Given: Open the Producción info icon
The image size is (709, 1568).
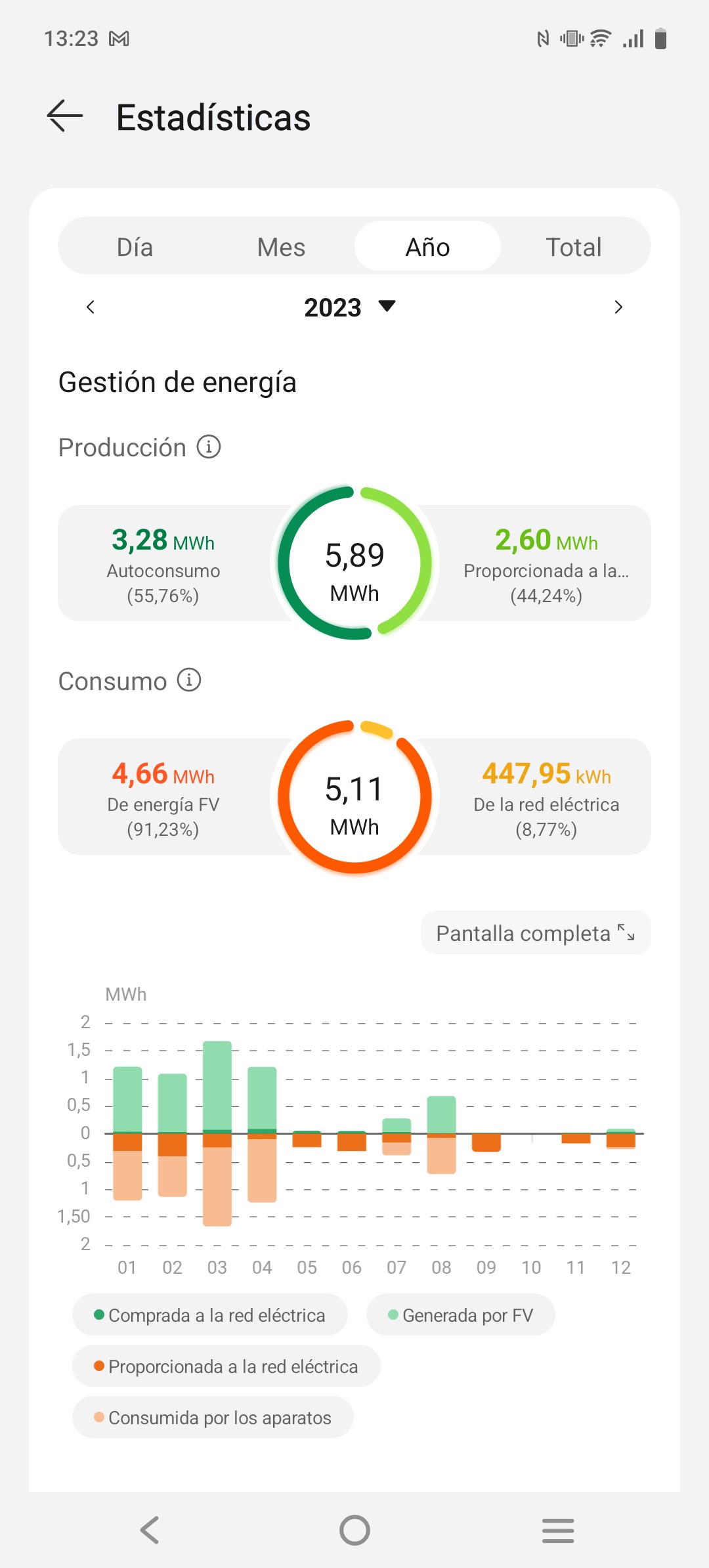Looking at the screenshot, I should pyautogui.click(x=209, y=447).
